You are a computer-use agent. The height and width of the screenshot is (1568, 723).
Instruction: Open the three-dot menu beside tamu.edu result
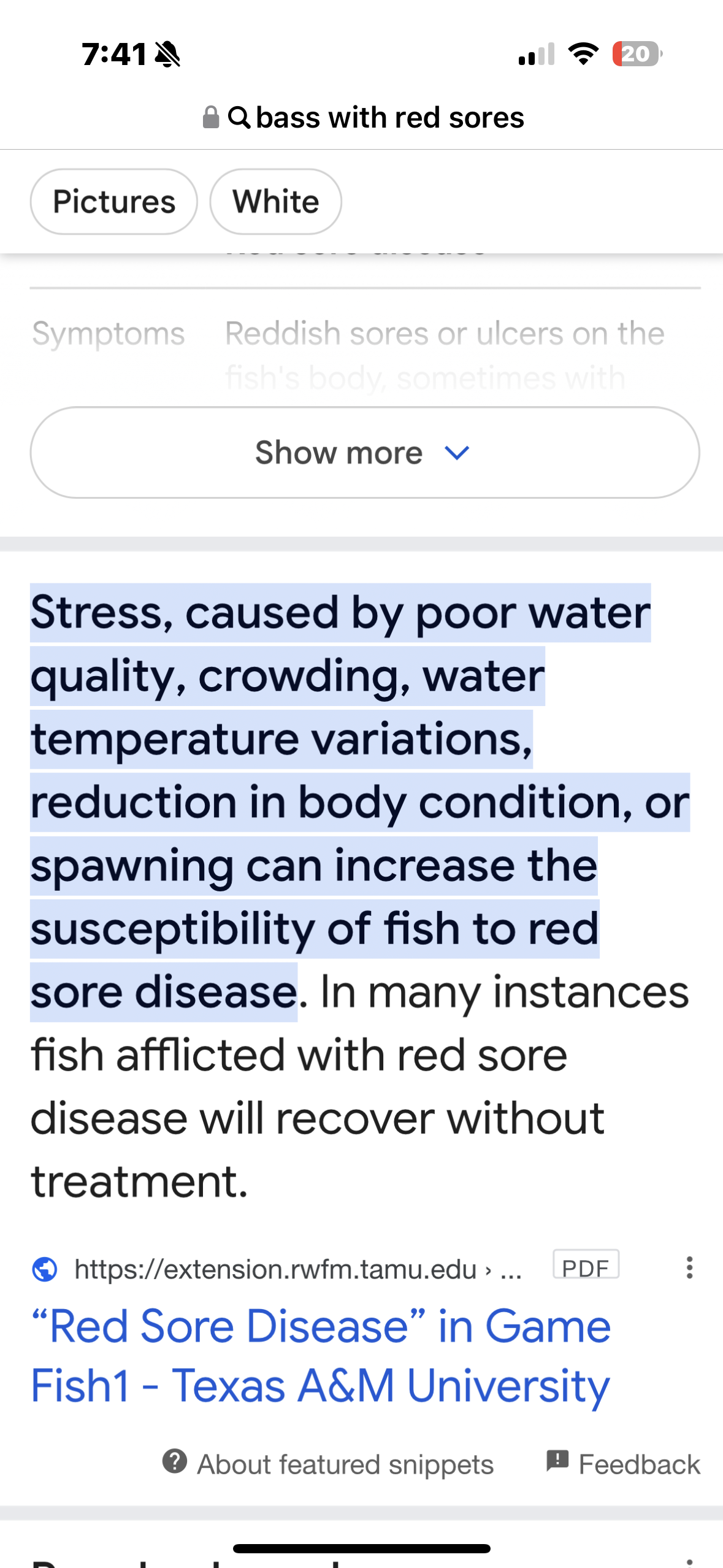[689, 1267]
